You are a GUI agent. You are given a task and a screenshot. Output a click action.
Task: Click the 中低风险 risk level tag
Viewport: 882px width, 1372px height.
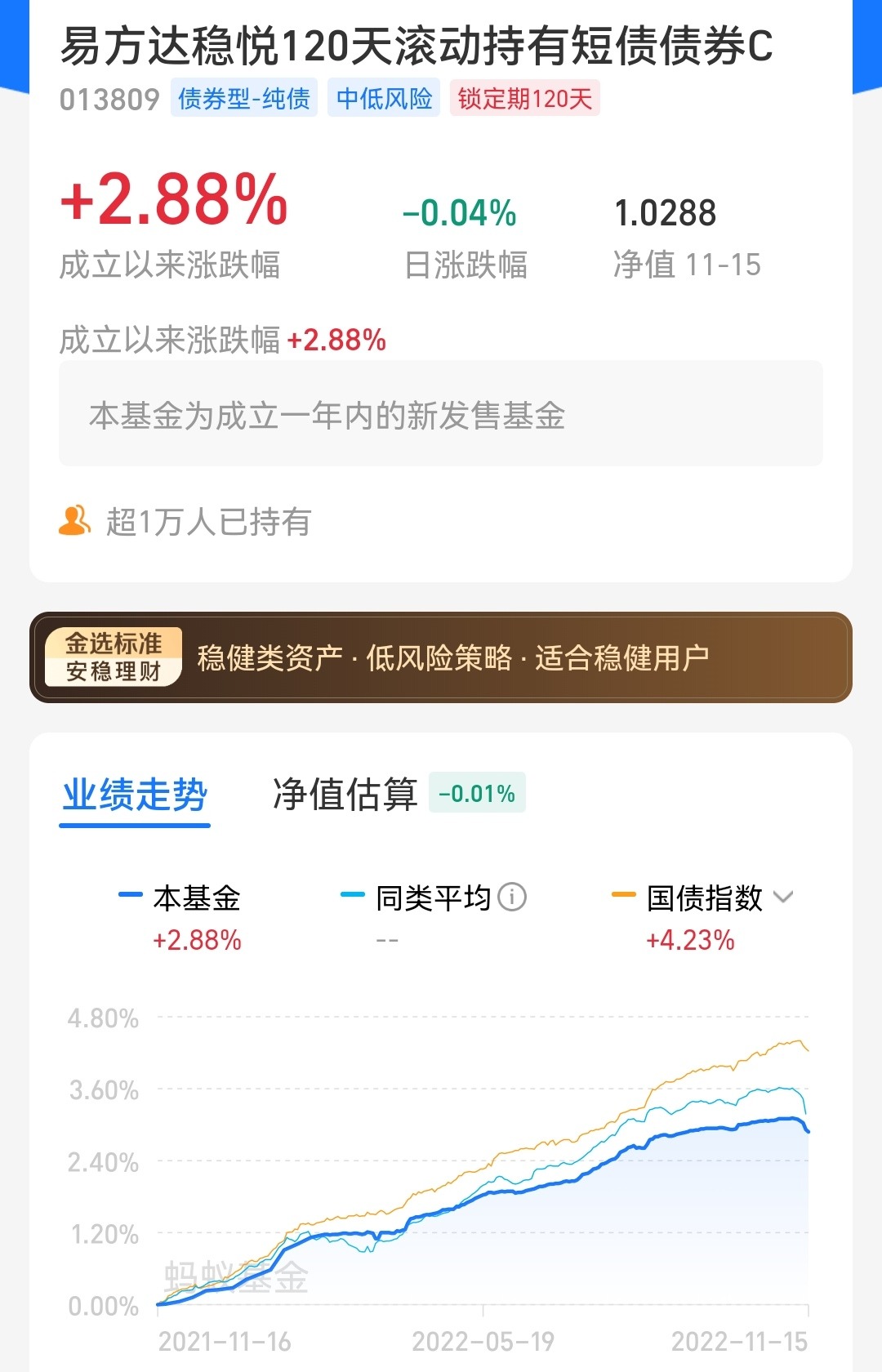click(384, 100)
